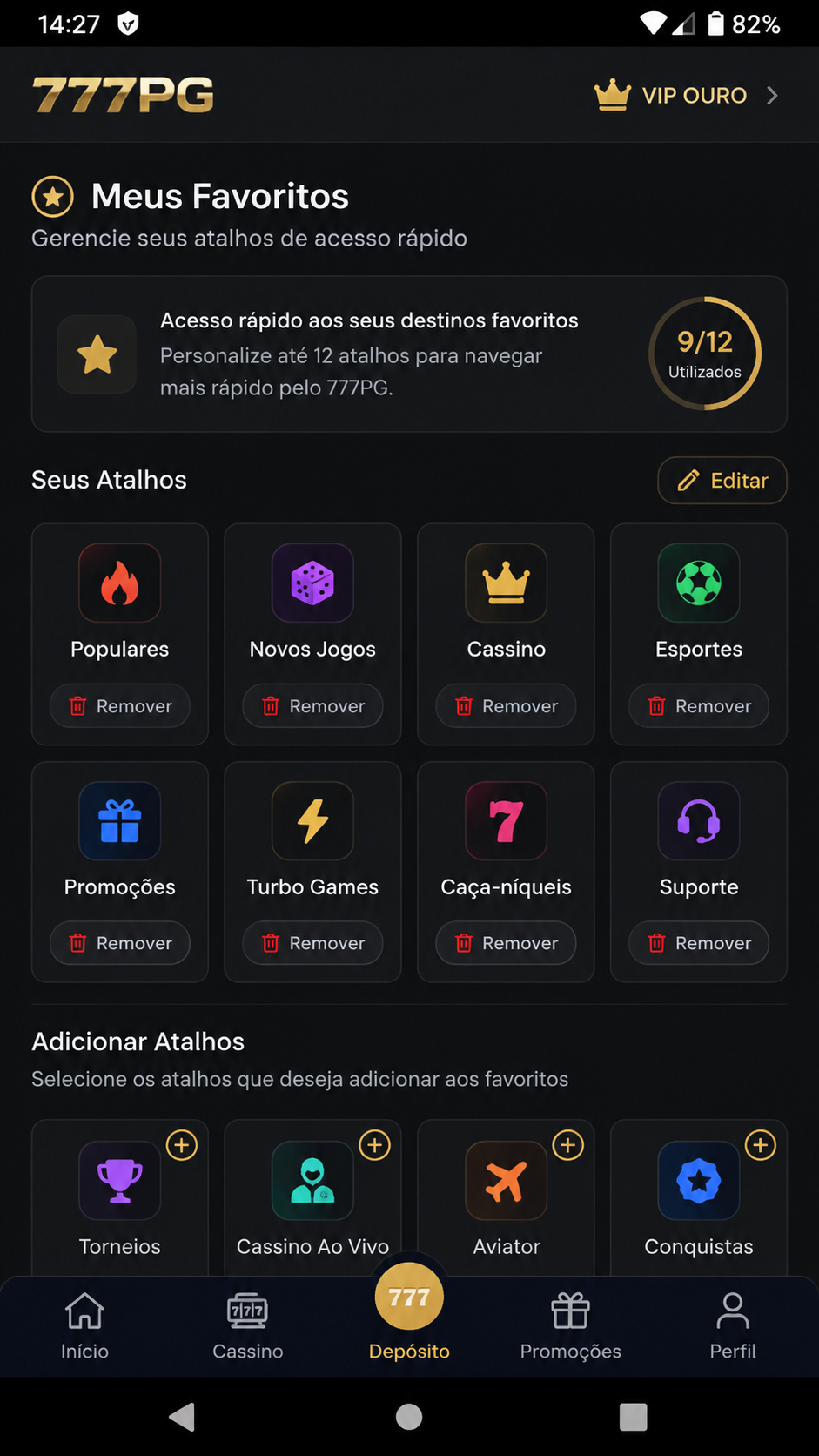Switch to the Promoções bottom tab
This screenshot has height=1456, width=819.
[571, 1327]
